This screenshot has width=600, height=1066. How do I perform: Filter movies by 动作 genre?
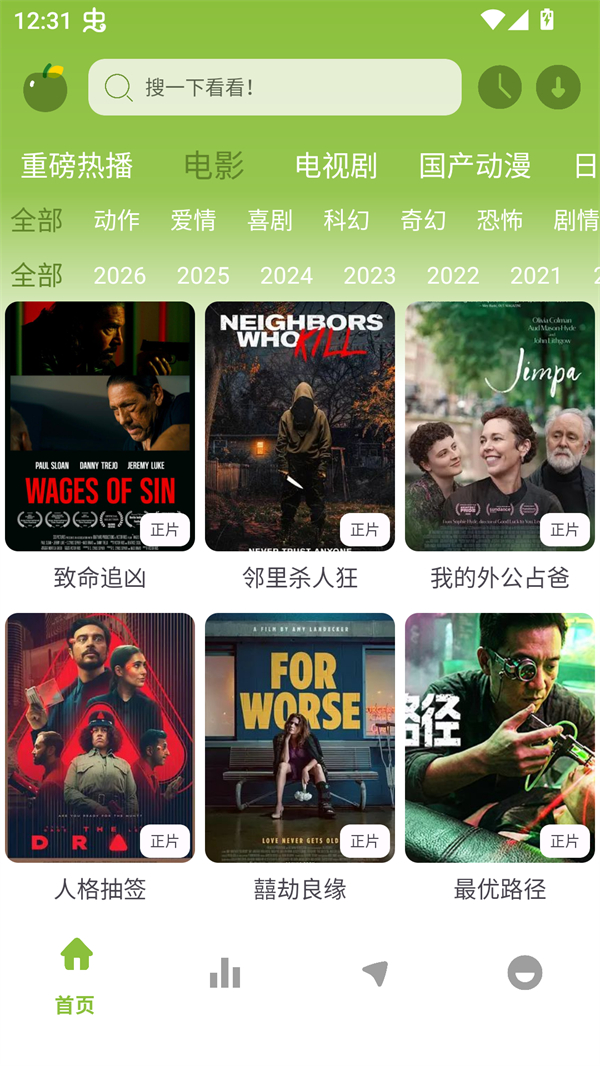pyautogui.click(x=117, y=220)
